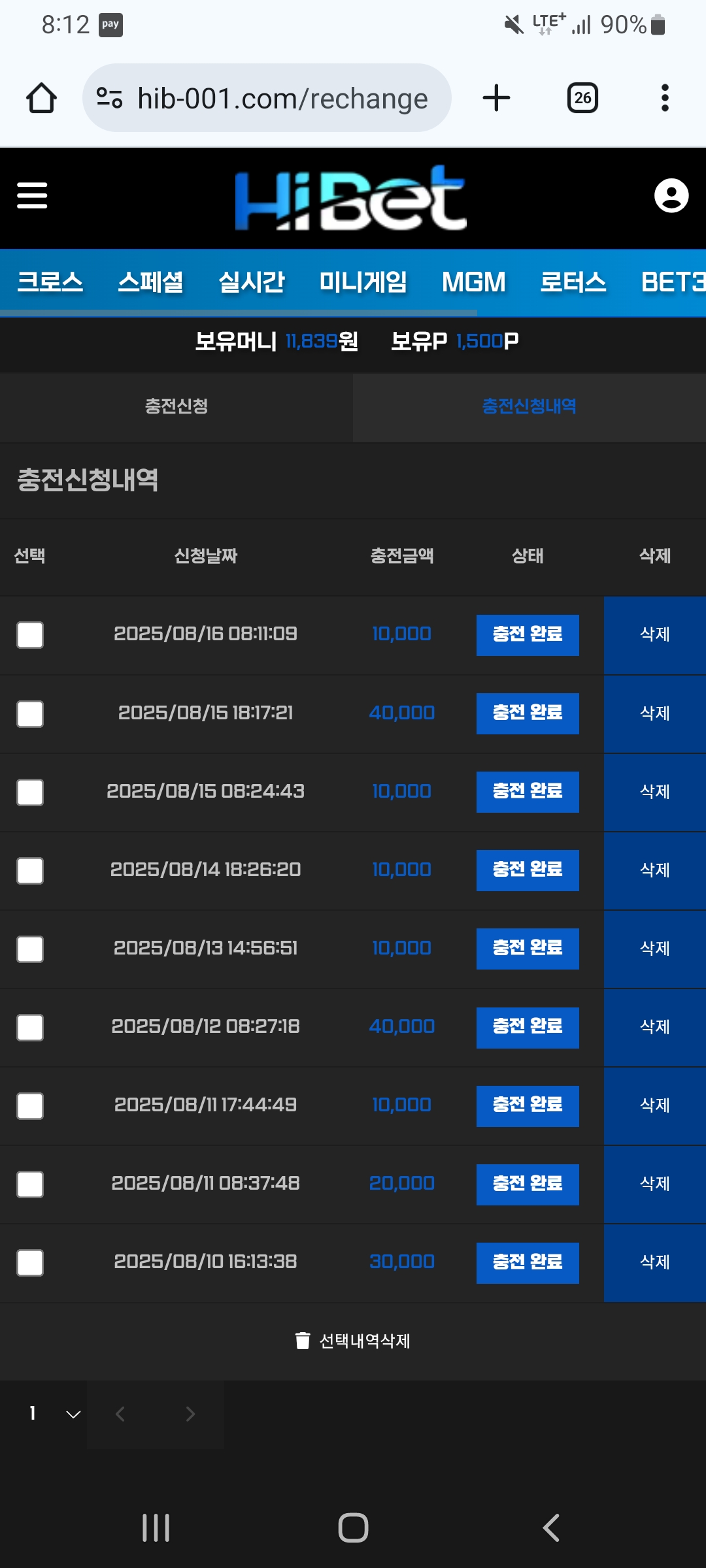706x1568 pixels.
Task: Expand the page number dropdown
Action: tap(55, 1414)
